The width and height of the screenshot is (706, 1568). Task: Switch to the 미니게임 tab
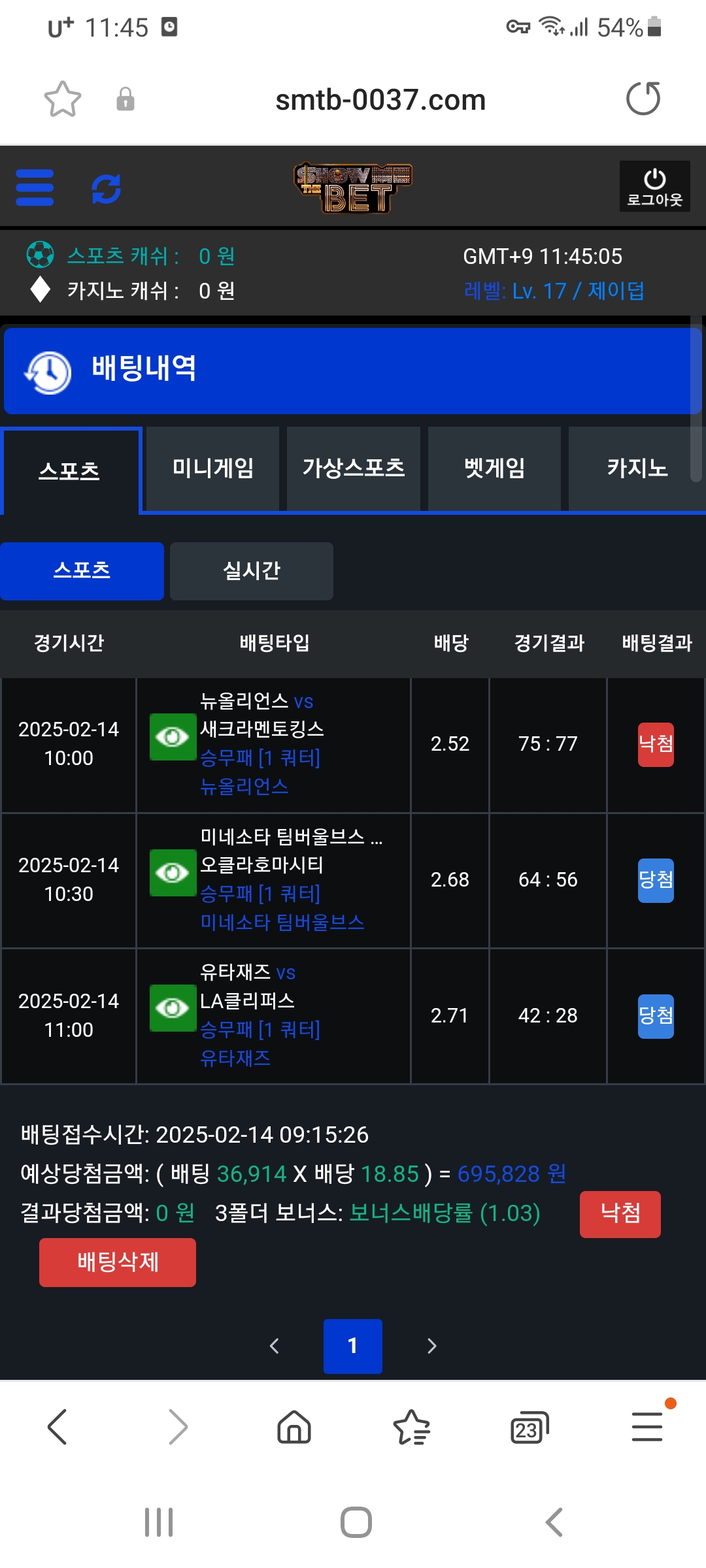[213, 468]
